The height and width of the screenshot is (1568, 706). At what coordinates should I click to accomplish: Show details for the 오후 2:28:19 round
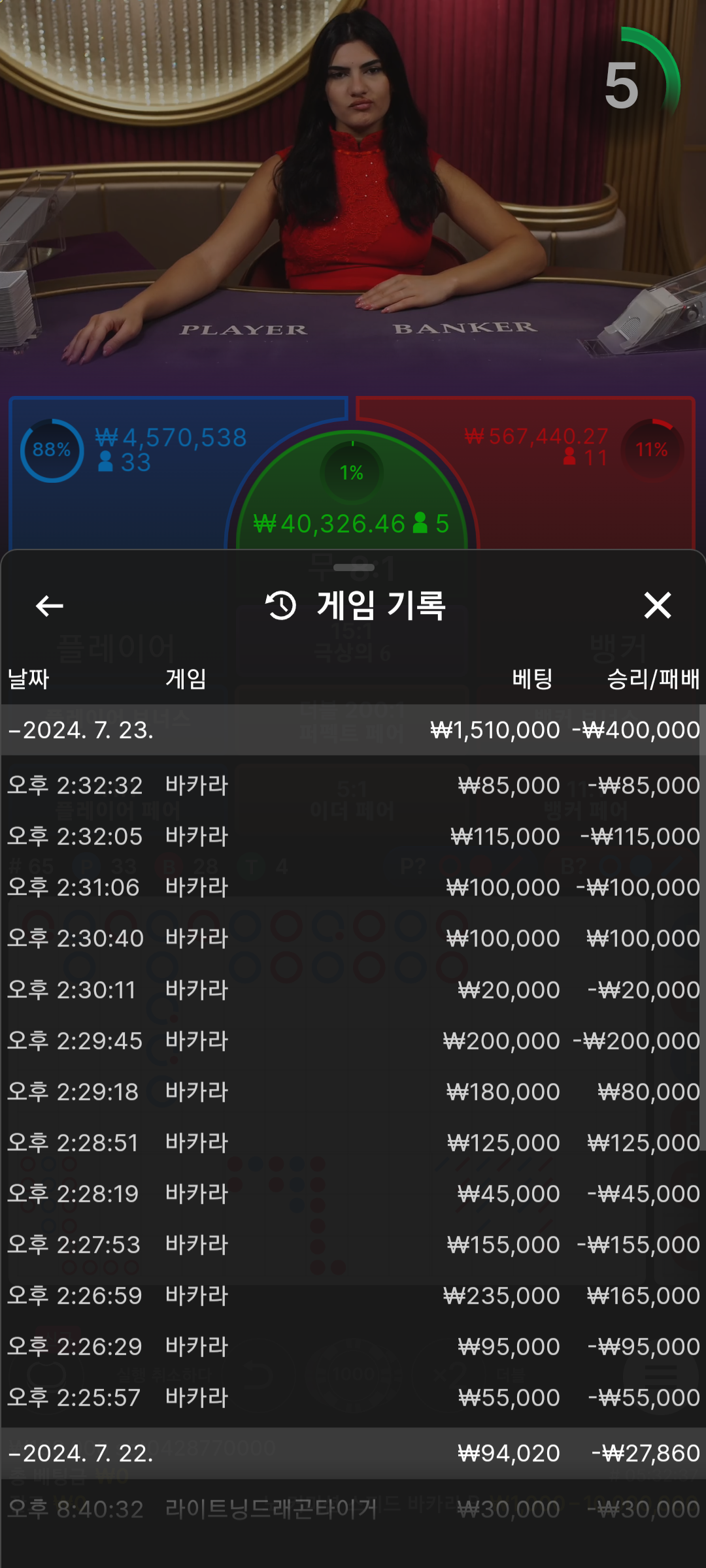[353, 1194]
